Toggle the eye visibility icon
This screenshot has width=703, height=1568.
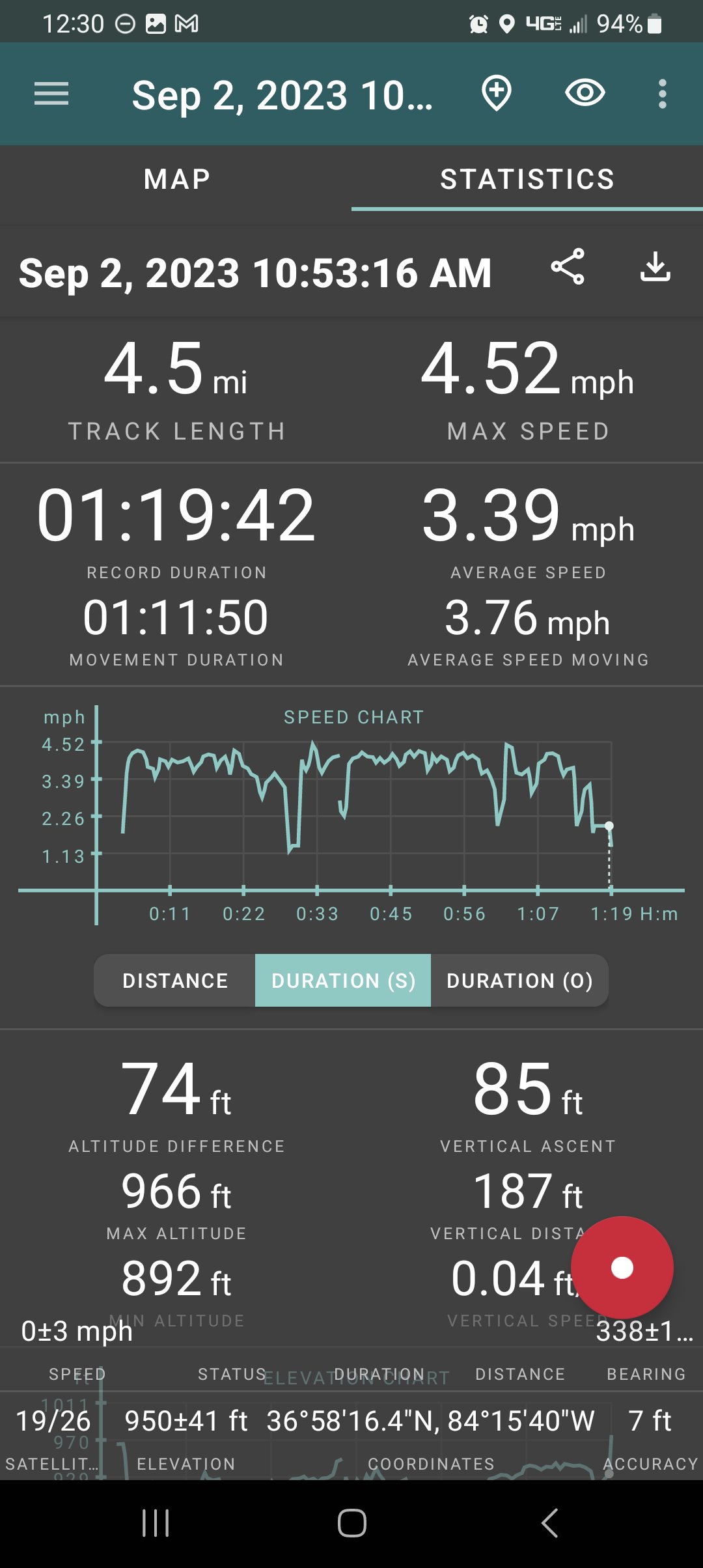(585, 93)
